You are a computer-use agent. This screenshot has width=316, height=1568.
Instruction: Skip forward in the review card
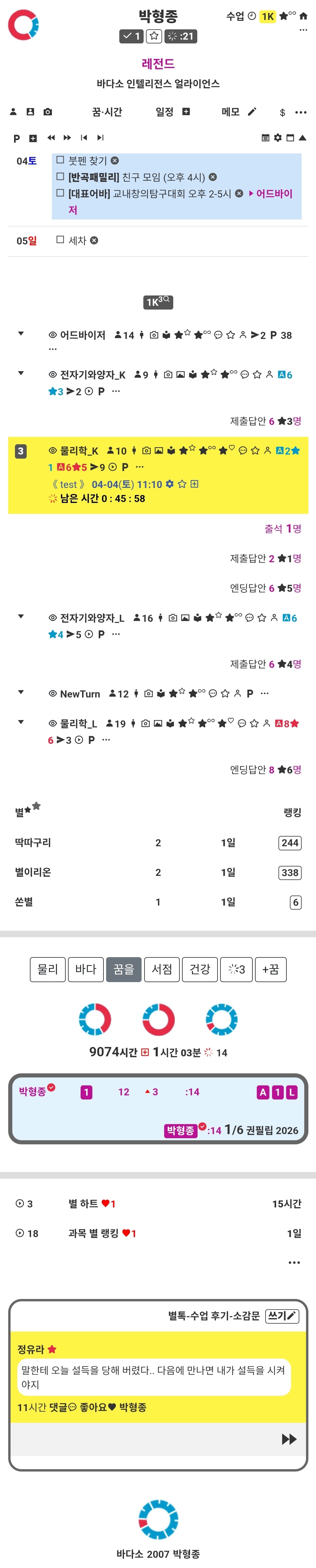[x=289, y=1439]
